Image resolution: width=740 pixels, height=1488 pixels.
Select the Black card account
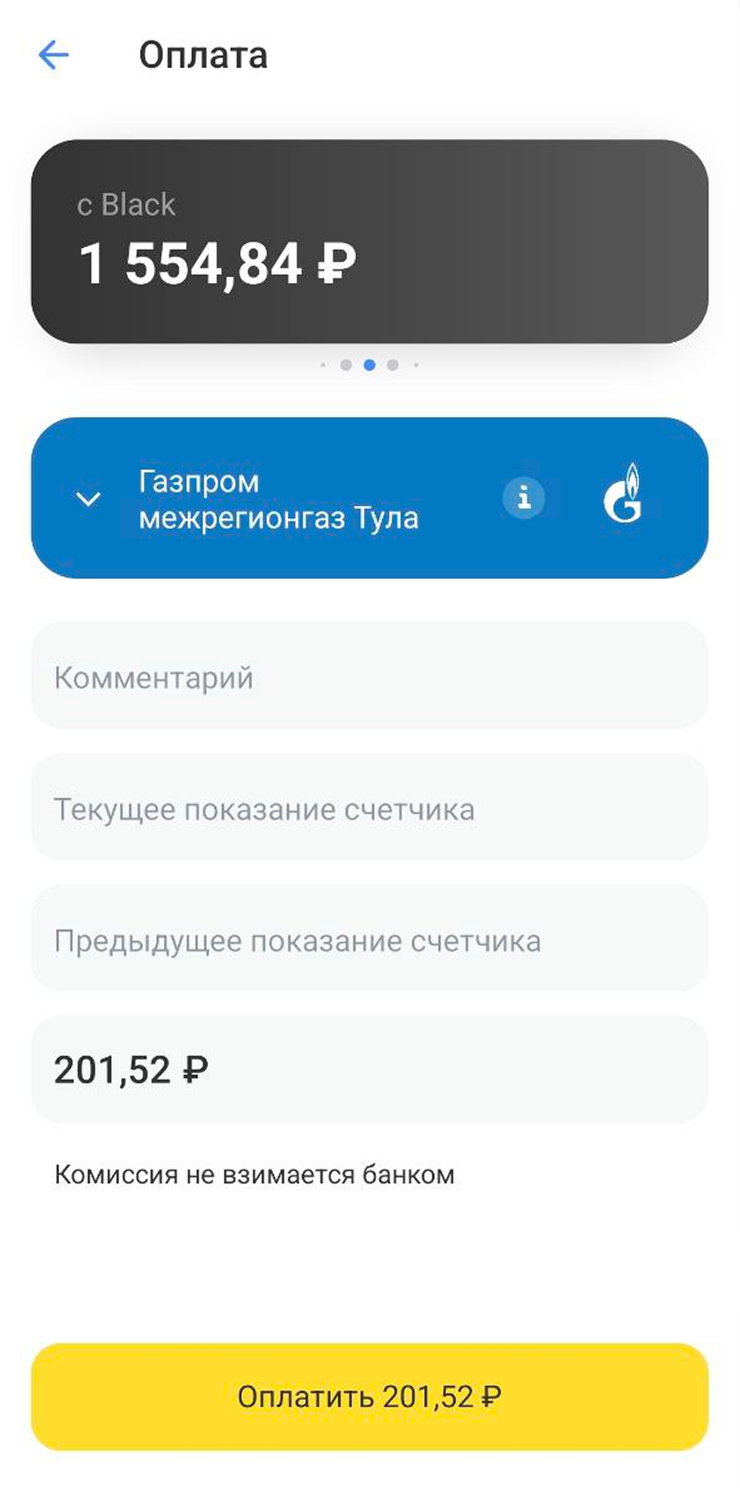click(x=369, y=241)
